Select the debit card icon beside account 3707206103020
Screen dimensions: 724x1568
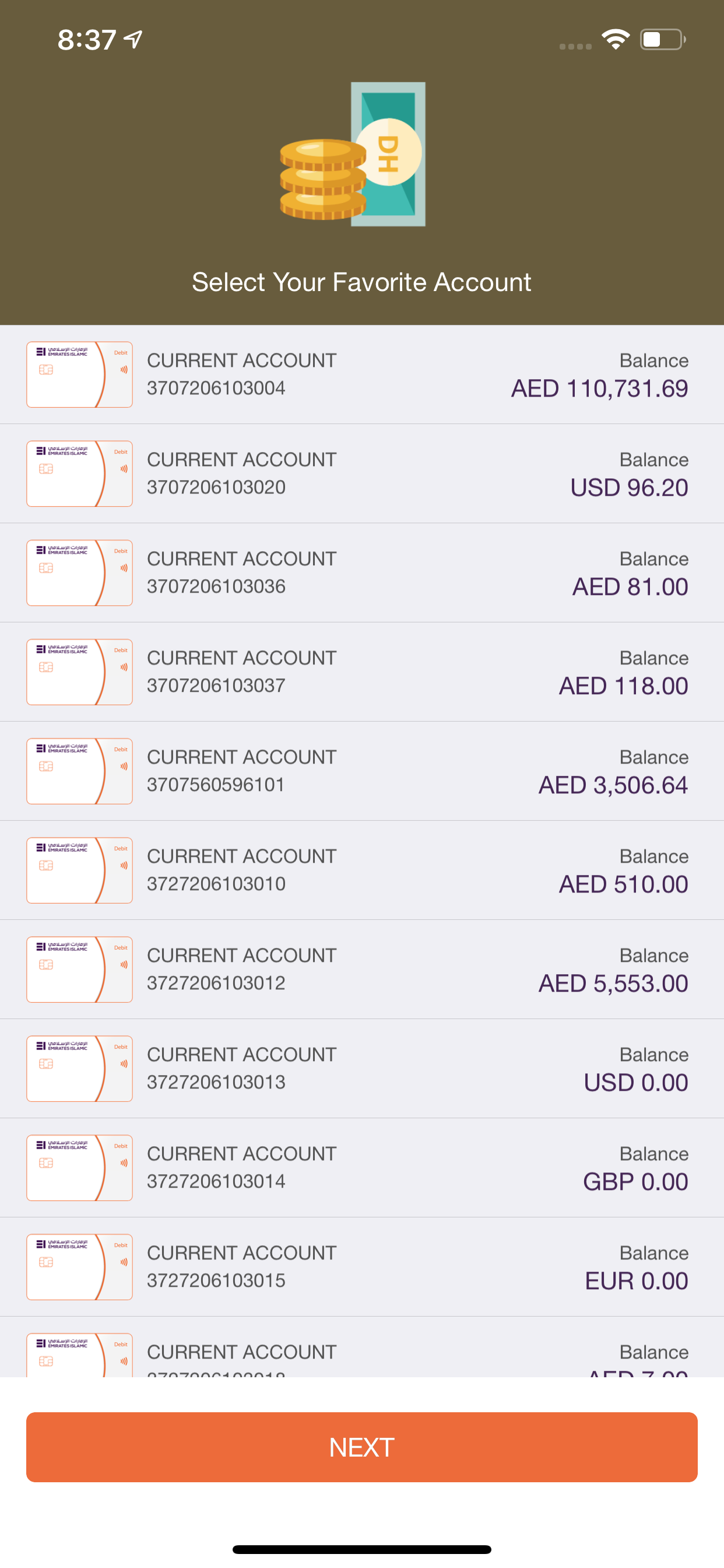coord(79,473)
